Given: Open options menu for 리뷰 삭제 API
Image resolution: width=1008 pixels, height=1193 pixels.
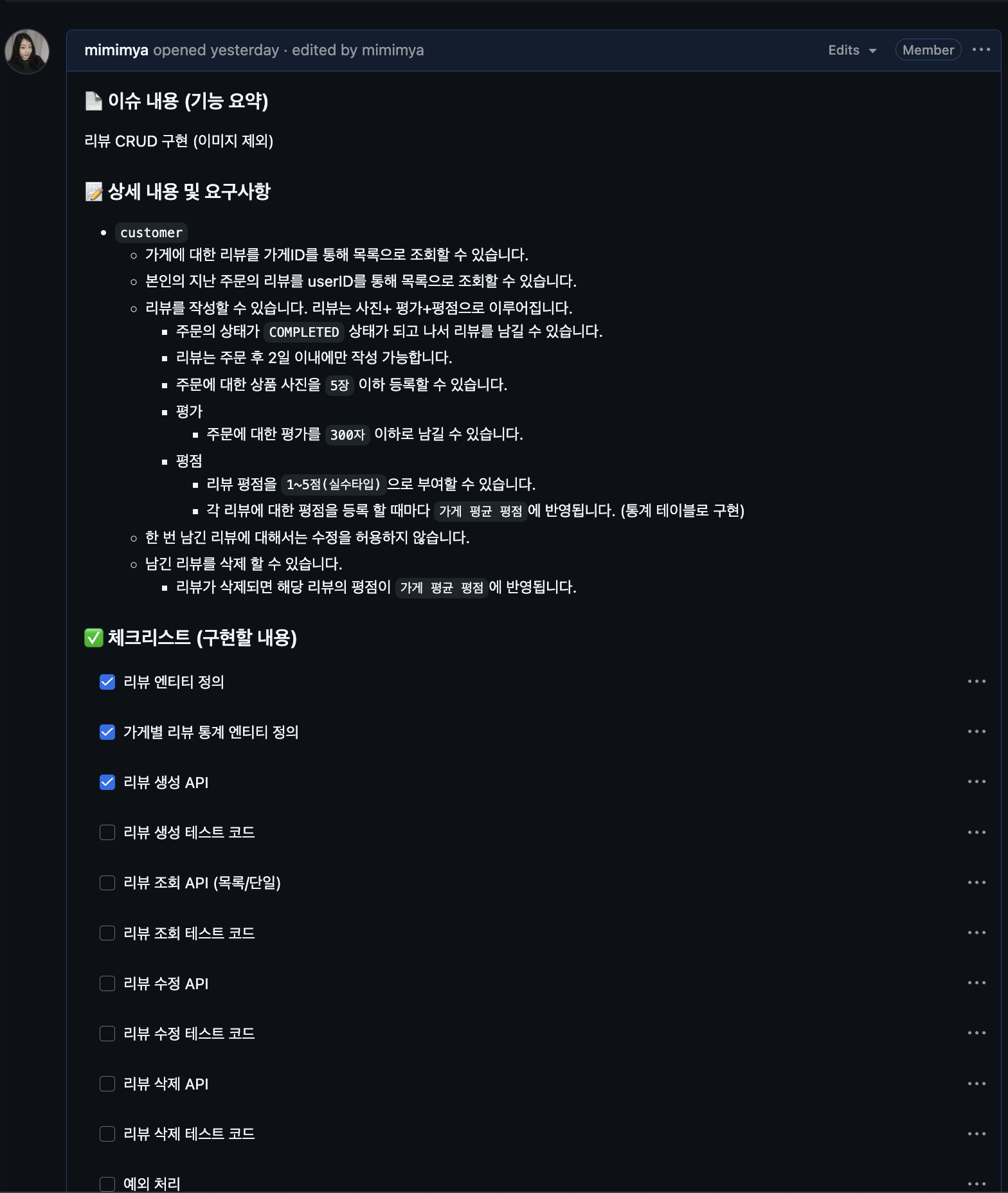Looking at the screenshot, I should 977,1084.
